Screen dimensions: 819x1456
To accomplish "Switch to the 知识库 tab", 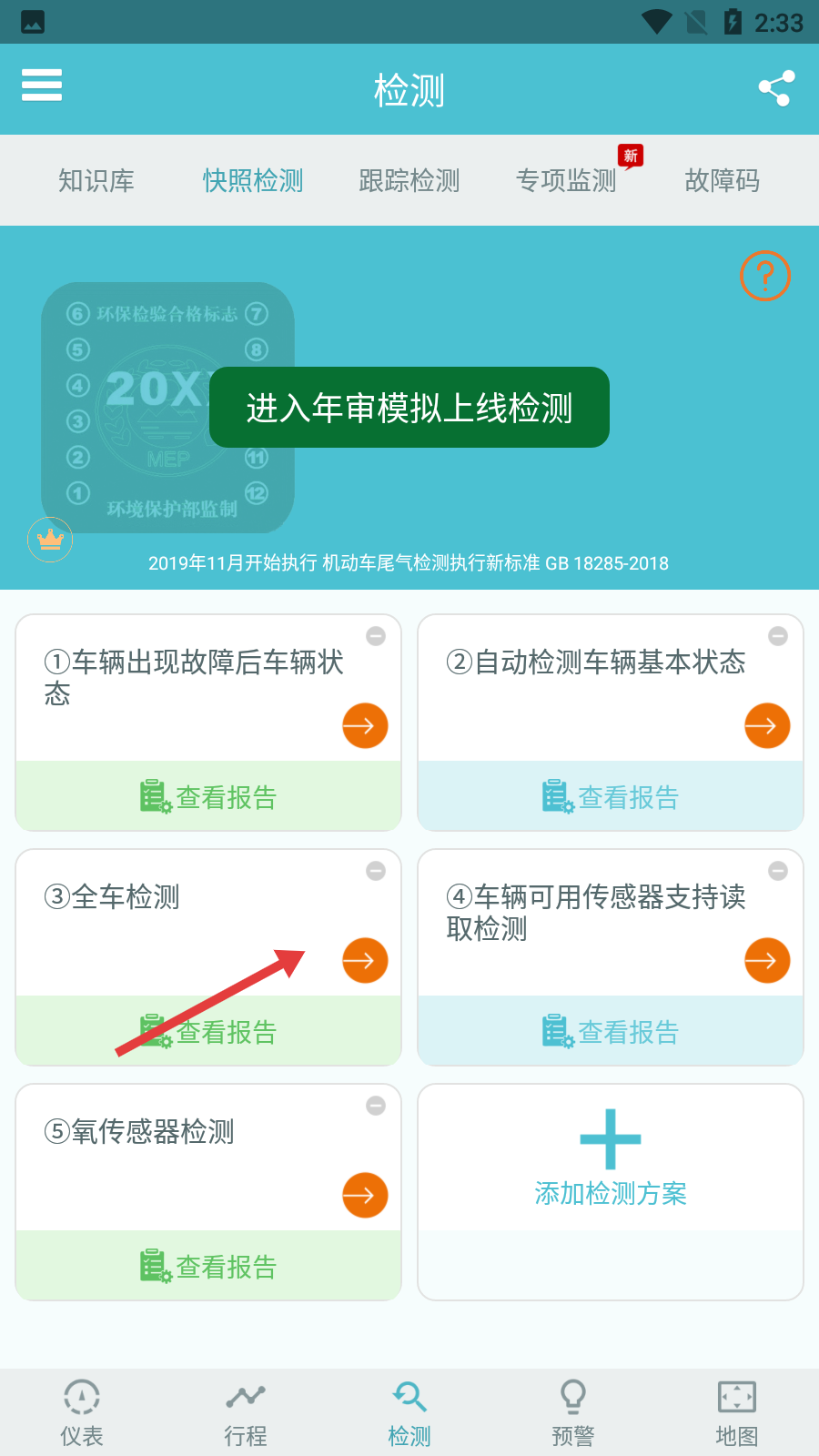I will coord(96,180).
